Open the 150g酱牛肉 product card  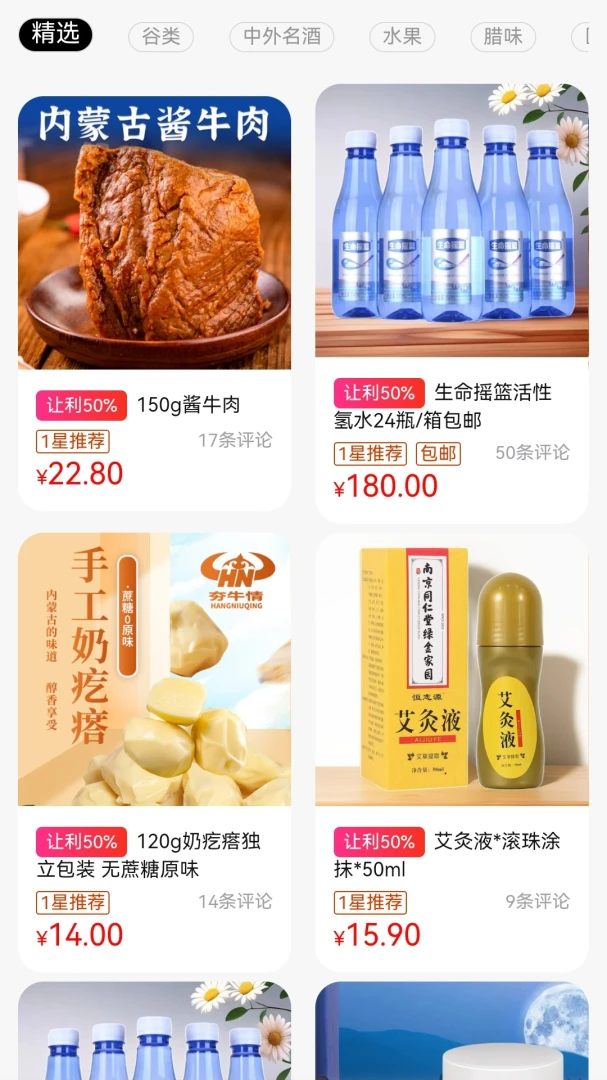pyautogui.click(x=154, y=303)
